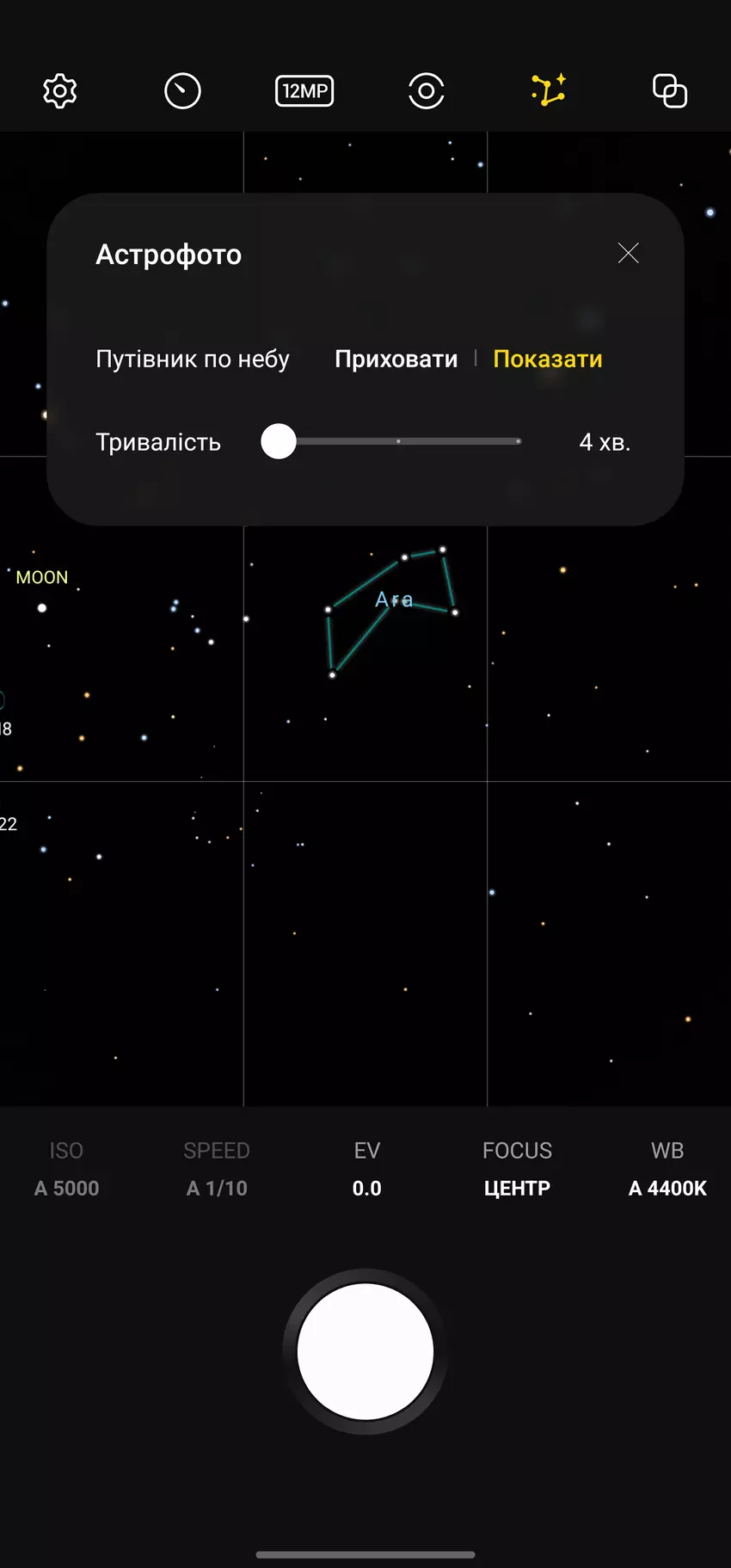Close the Астрофото panel
Screen dimensions: 731x1568
629,253
